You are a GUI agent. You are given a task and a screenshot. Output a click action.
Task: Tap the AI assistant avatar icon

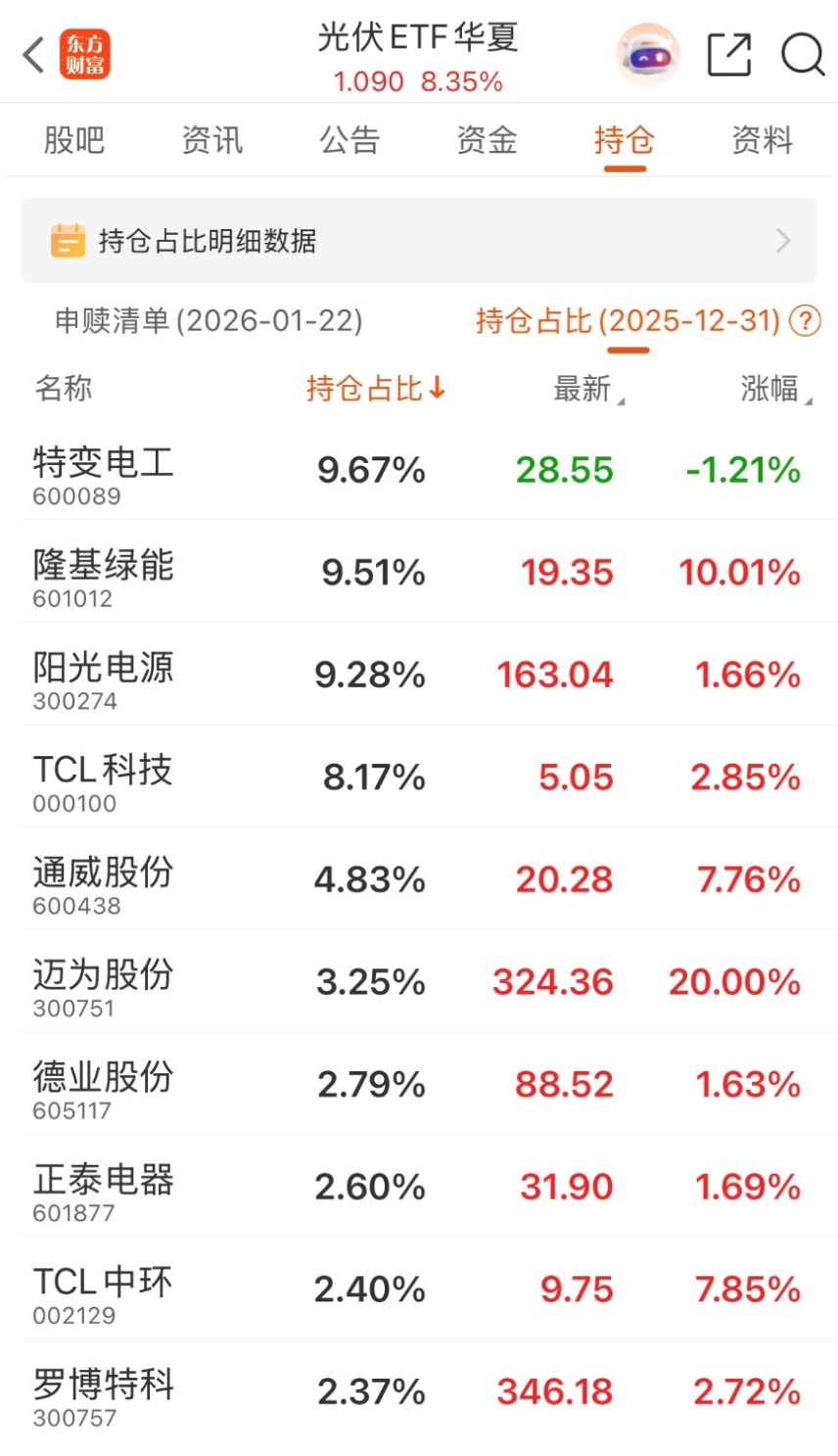tap(647, 54)
